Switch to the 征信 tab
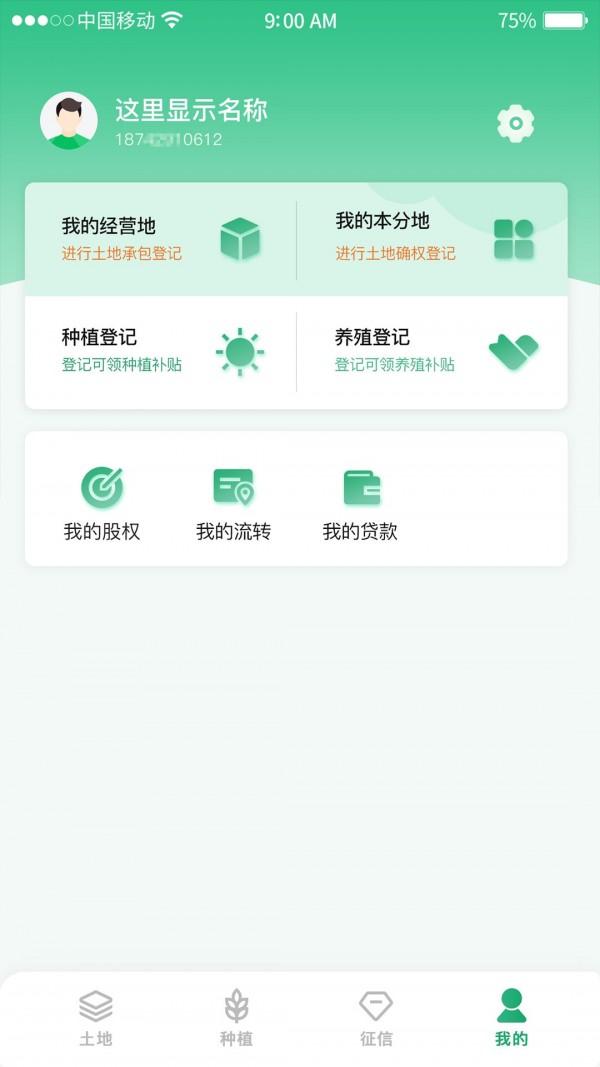This screenshot has height=1067, width=600. click(376, 1018)
